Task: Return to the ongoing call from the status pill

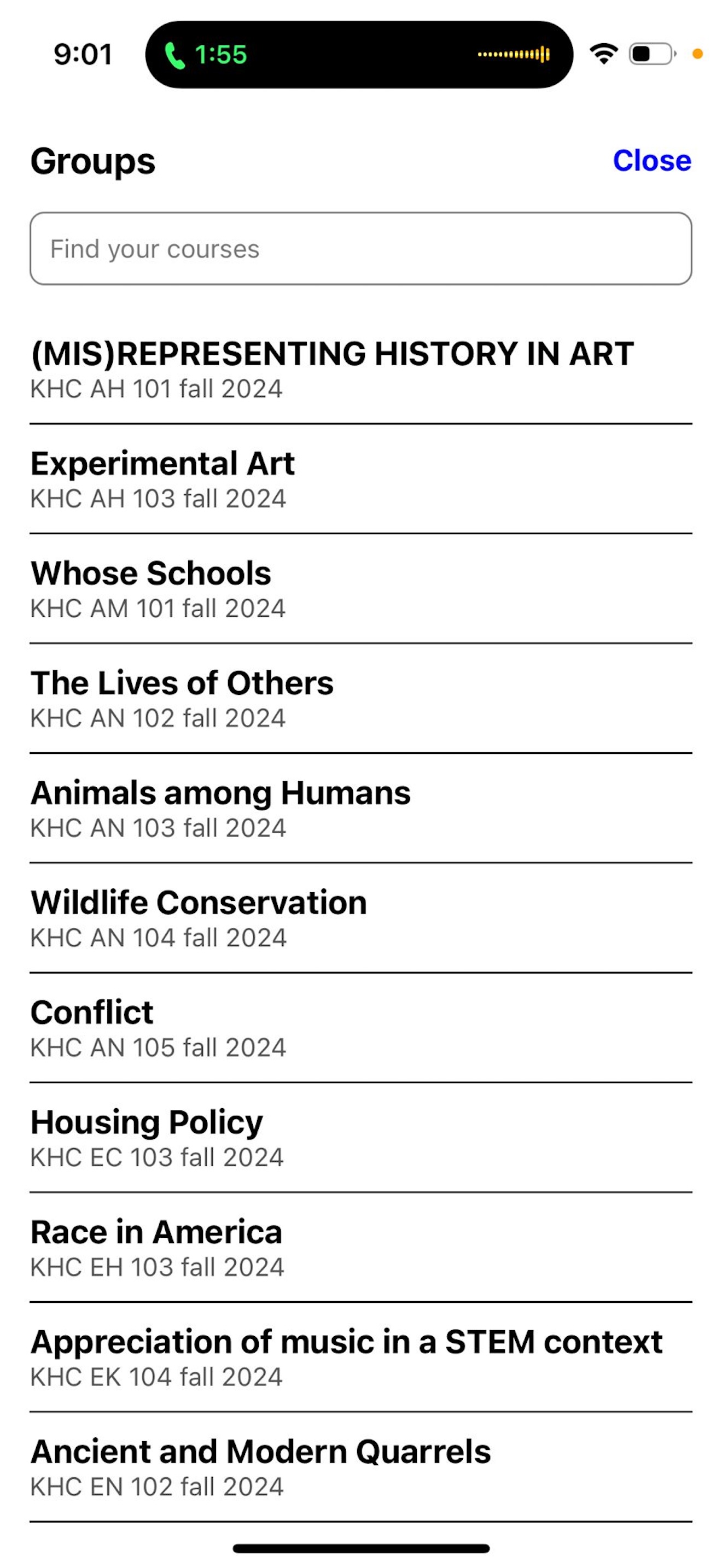Action: point(359,55)
